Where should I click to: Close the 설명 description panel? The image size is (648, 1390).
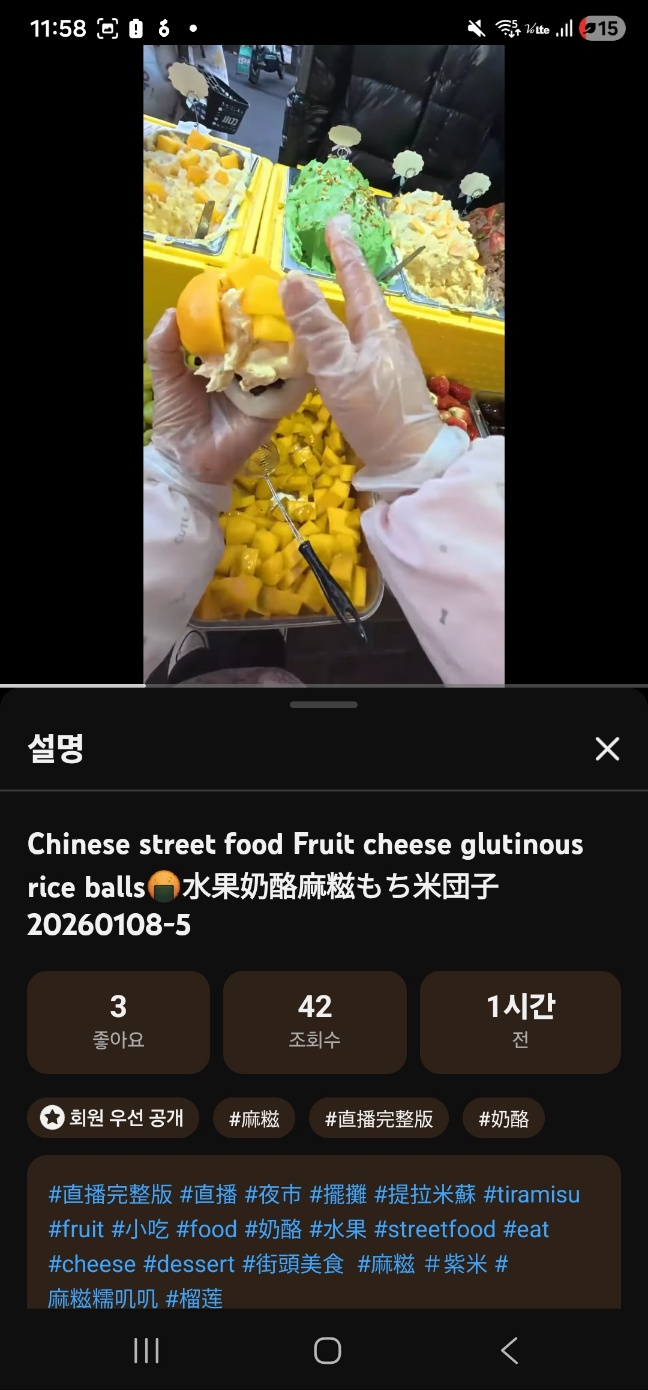607,749
